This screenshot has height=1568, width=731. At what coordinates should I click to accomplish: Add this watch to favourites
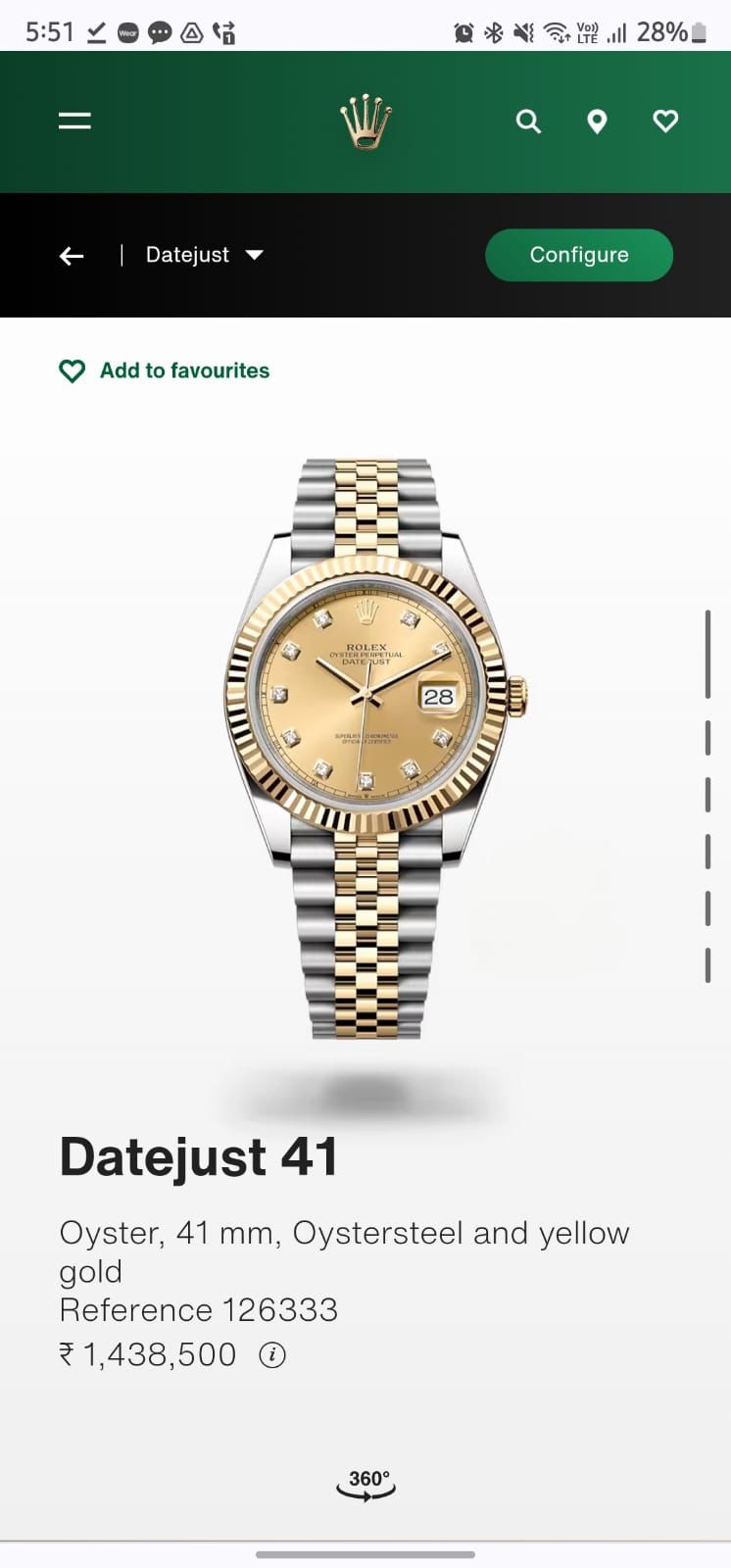click(x=165, y=370)
